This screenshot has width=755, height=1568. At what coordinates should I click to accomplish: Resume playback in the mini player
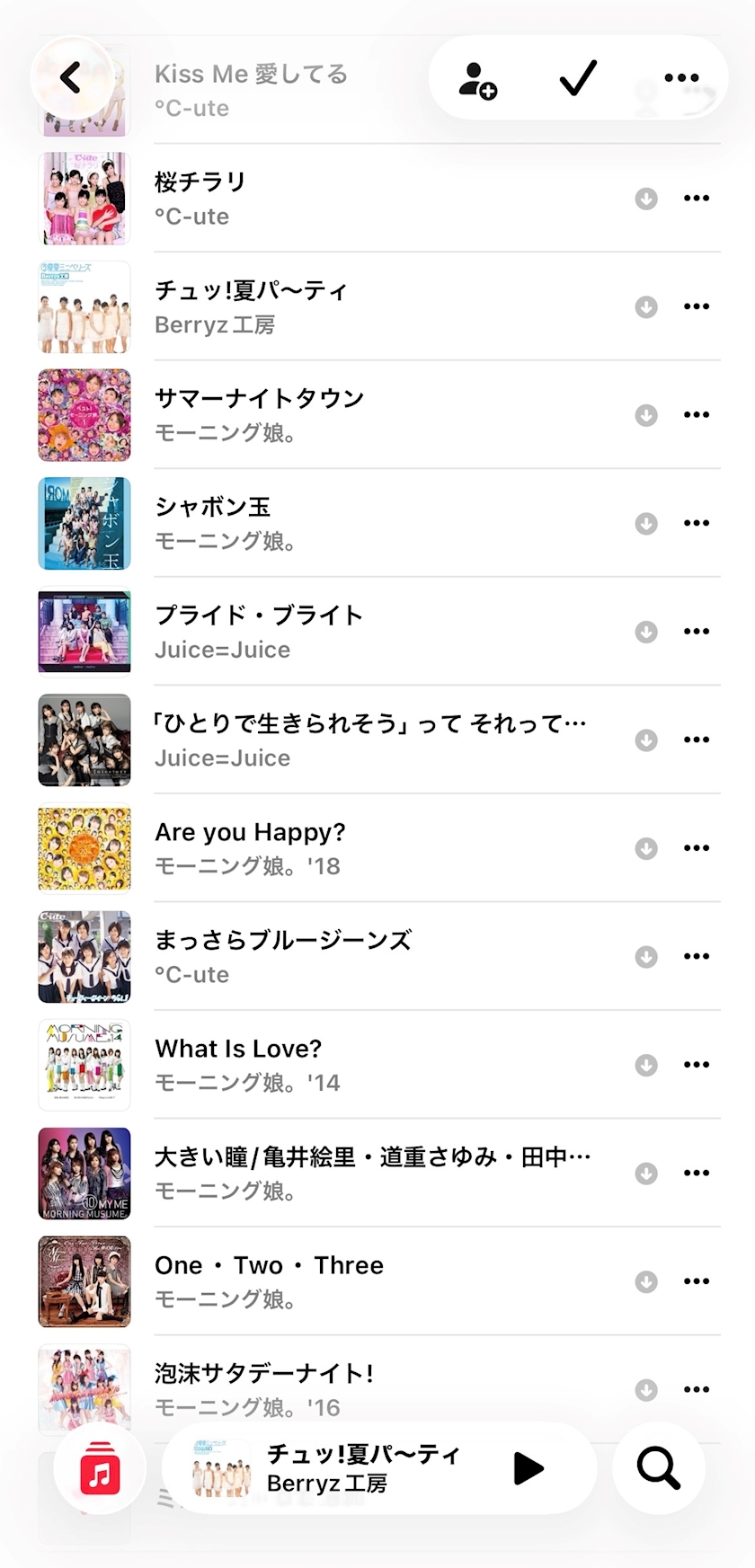pos(528,1468)
